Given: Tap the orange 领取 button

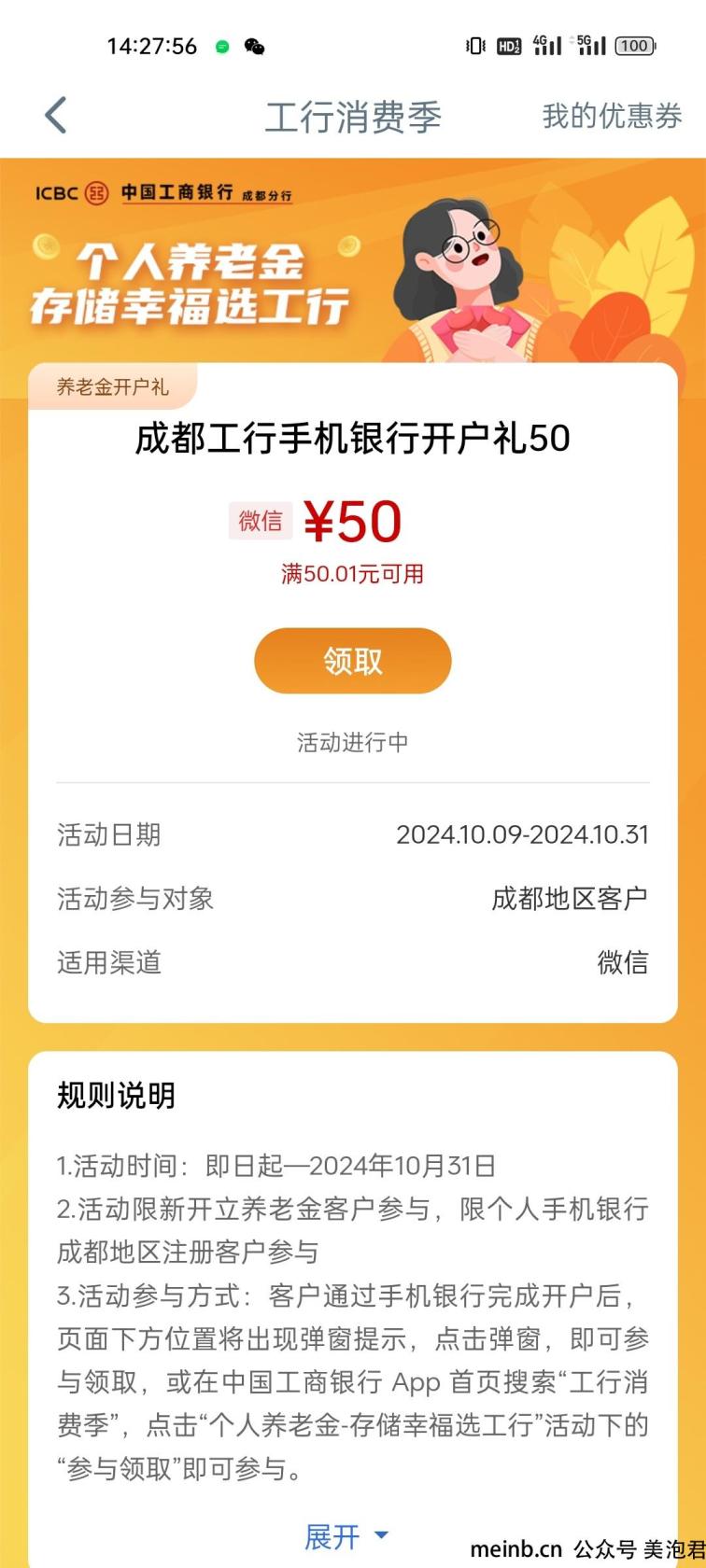Looking at the screenshot, I should pyautogui.click(x=352, y=661).
